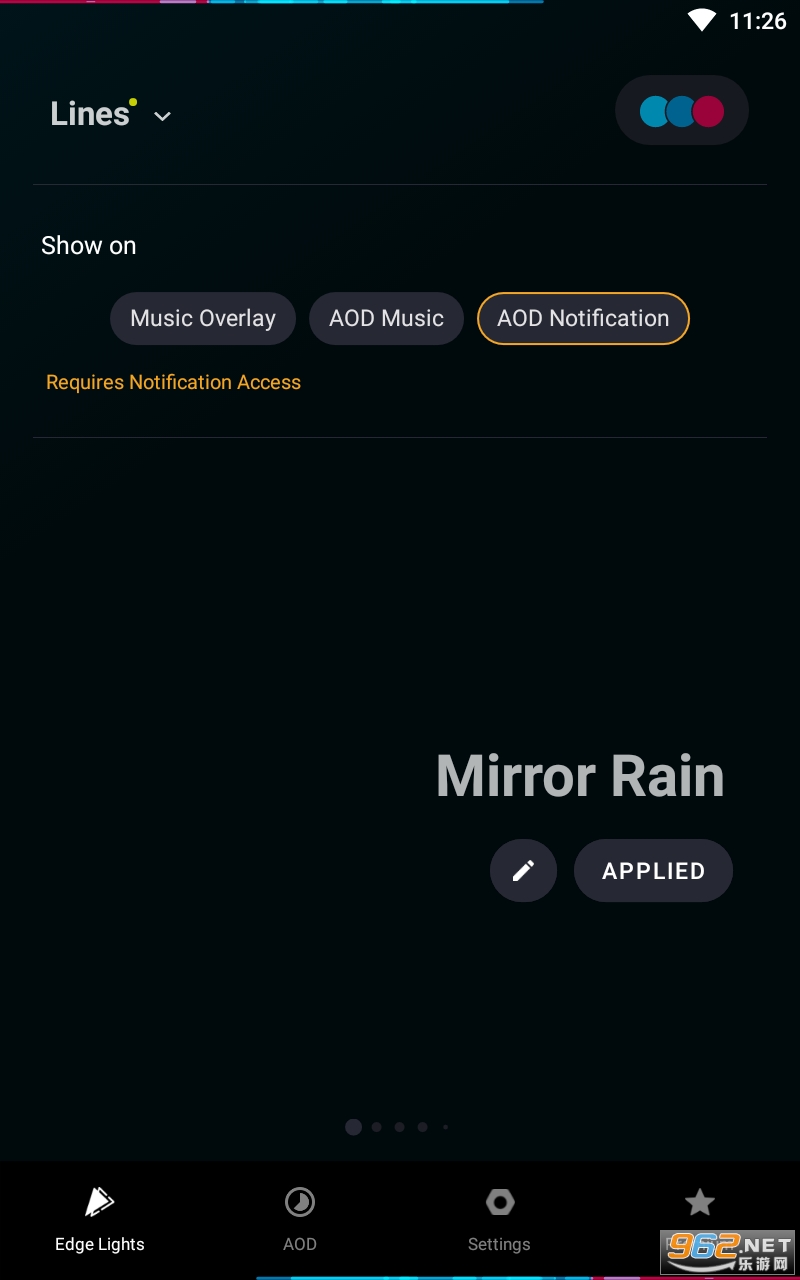Tap the APPLIED button

653,870
